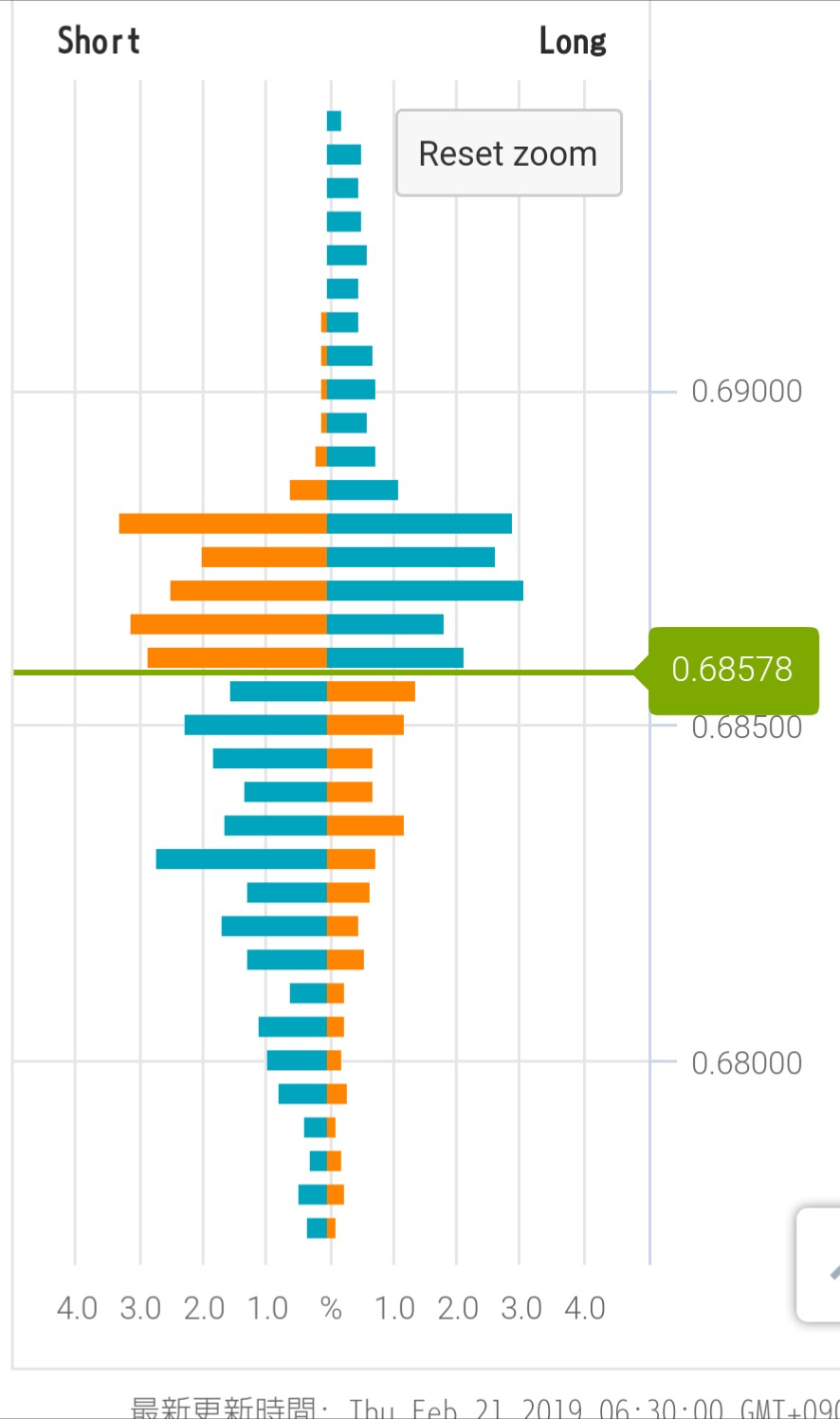The width and height of the screenshot is (840, 1419).
Task: Tap the scroll-to-top arrow button
Action: point(822,1265)
